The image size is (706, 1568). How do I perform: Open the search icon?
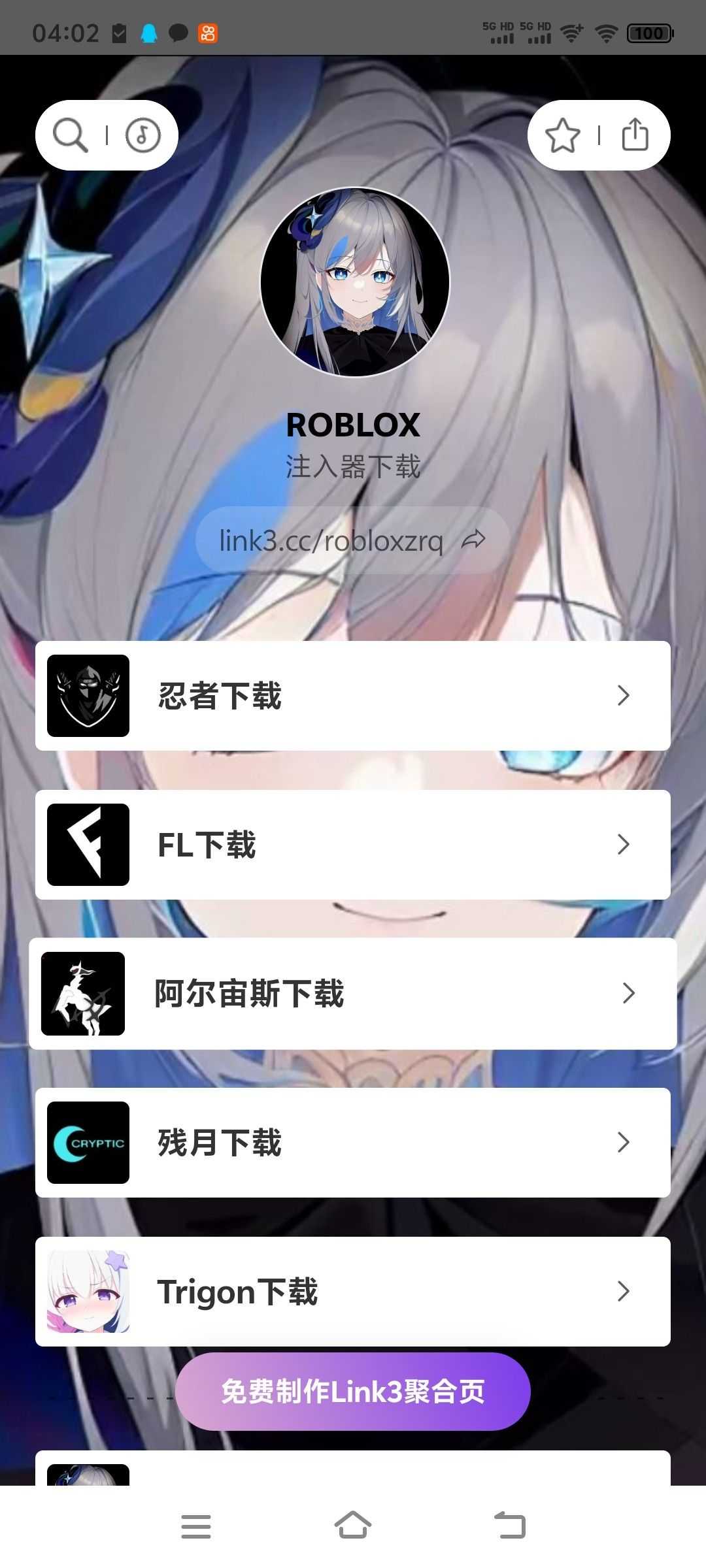71,135
